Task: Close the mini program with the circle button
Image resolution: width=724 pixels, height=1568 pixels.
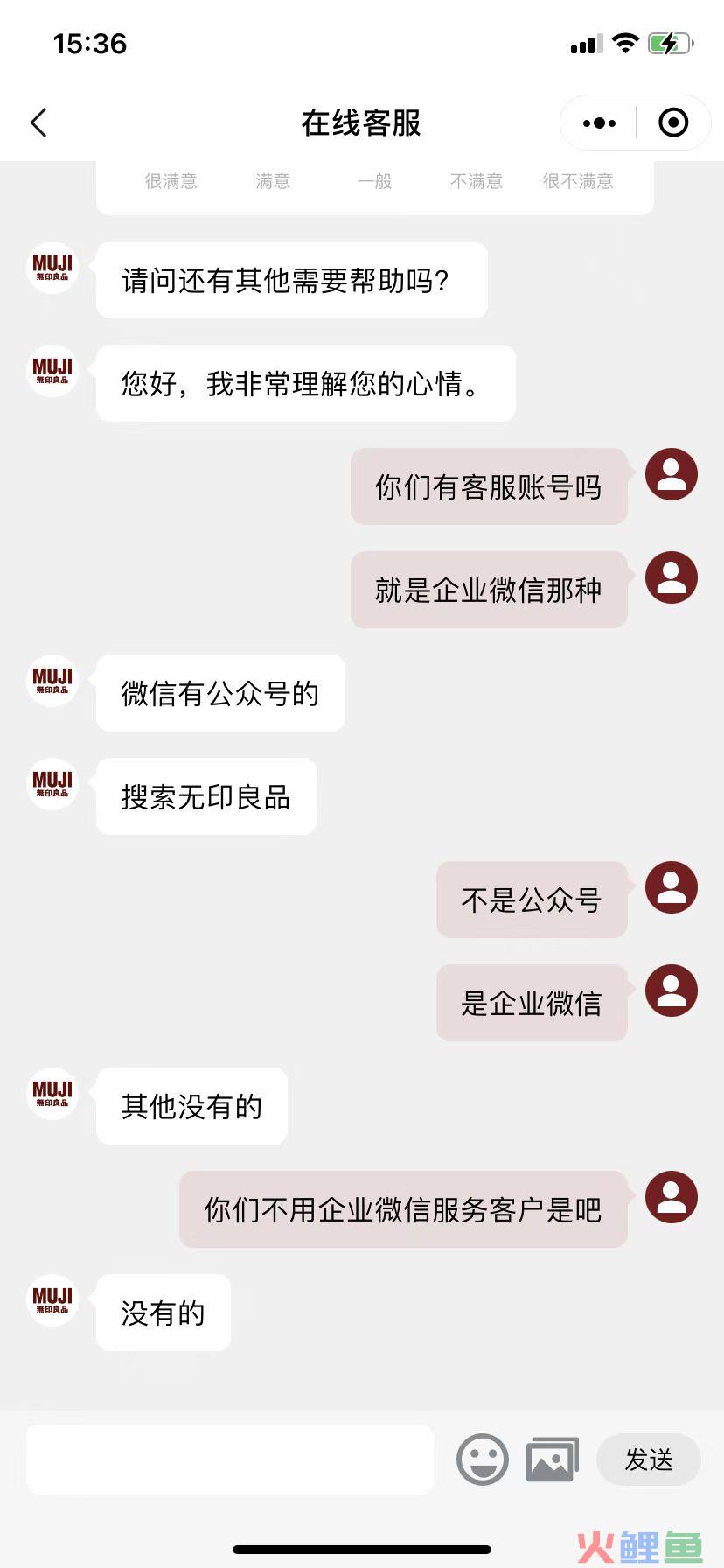Action: pos(673,122)
